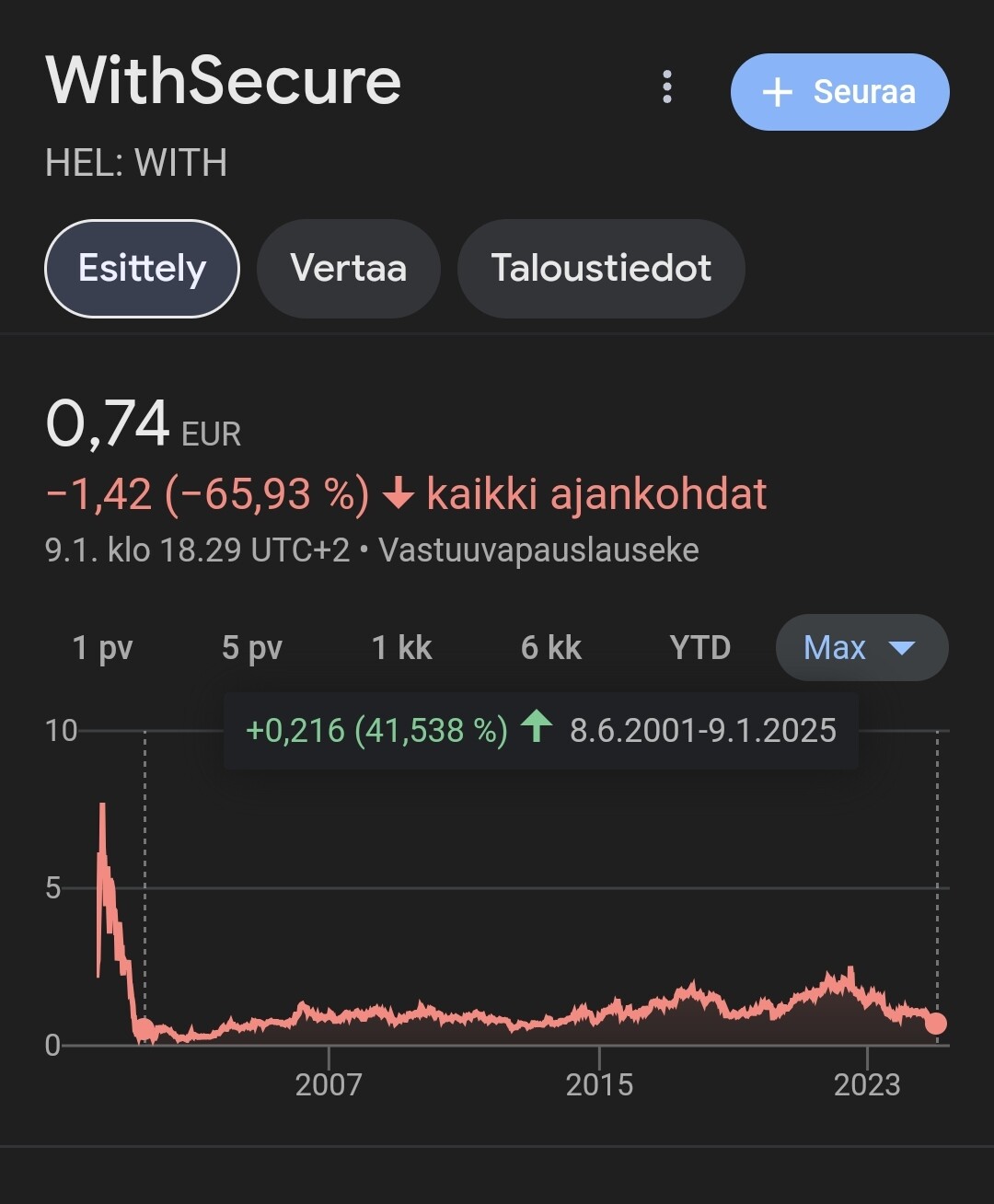Select the 1 pv chart range
Screen dimensions: 994x1204
pyautogui.click(x=102, y=648)
